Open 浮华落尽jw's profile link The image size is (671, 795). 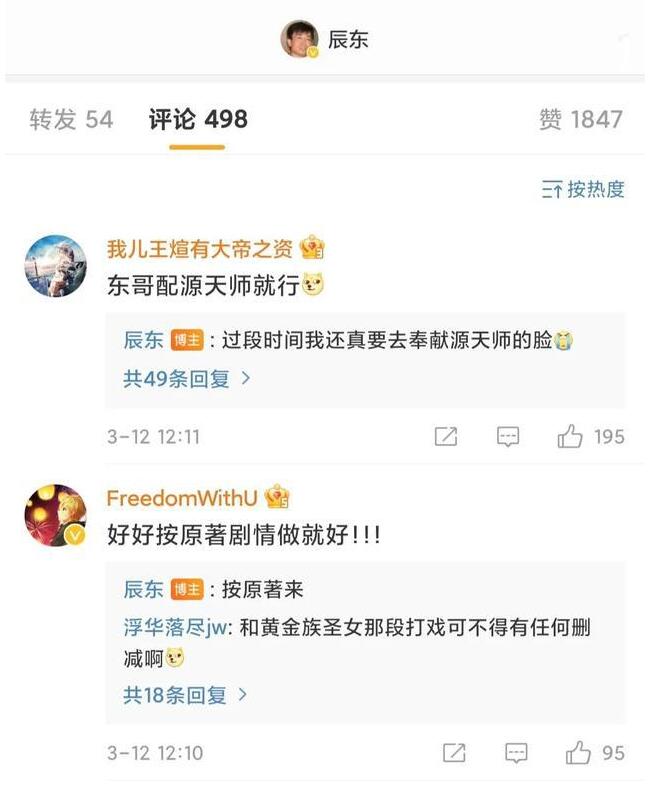177,626
